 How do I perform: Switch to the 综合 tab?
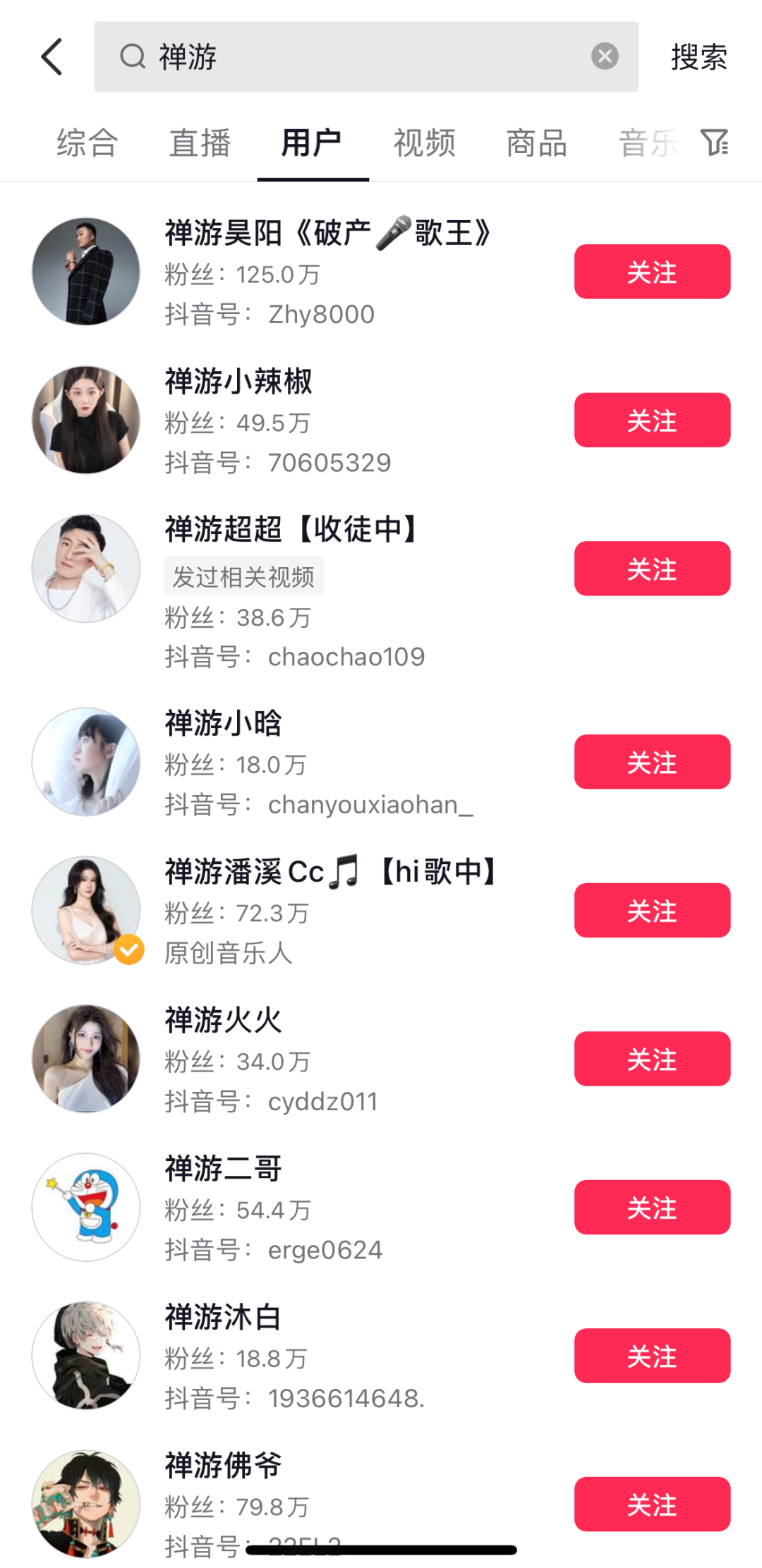pos(86,142)
